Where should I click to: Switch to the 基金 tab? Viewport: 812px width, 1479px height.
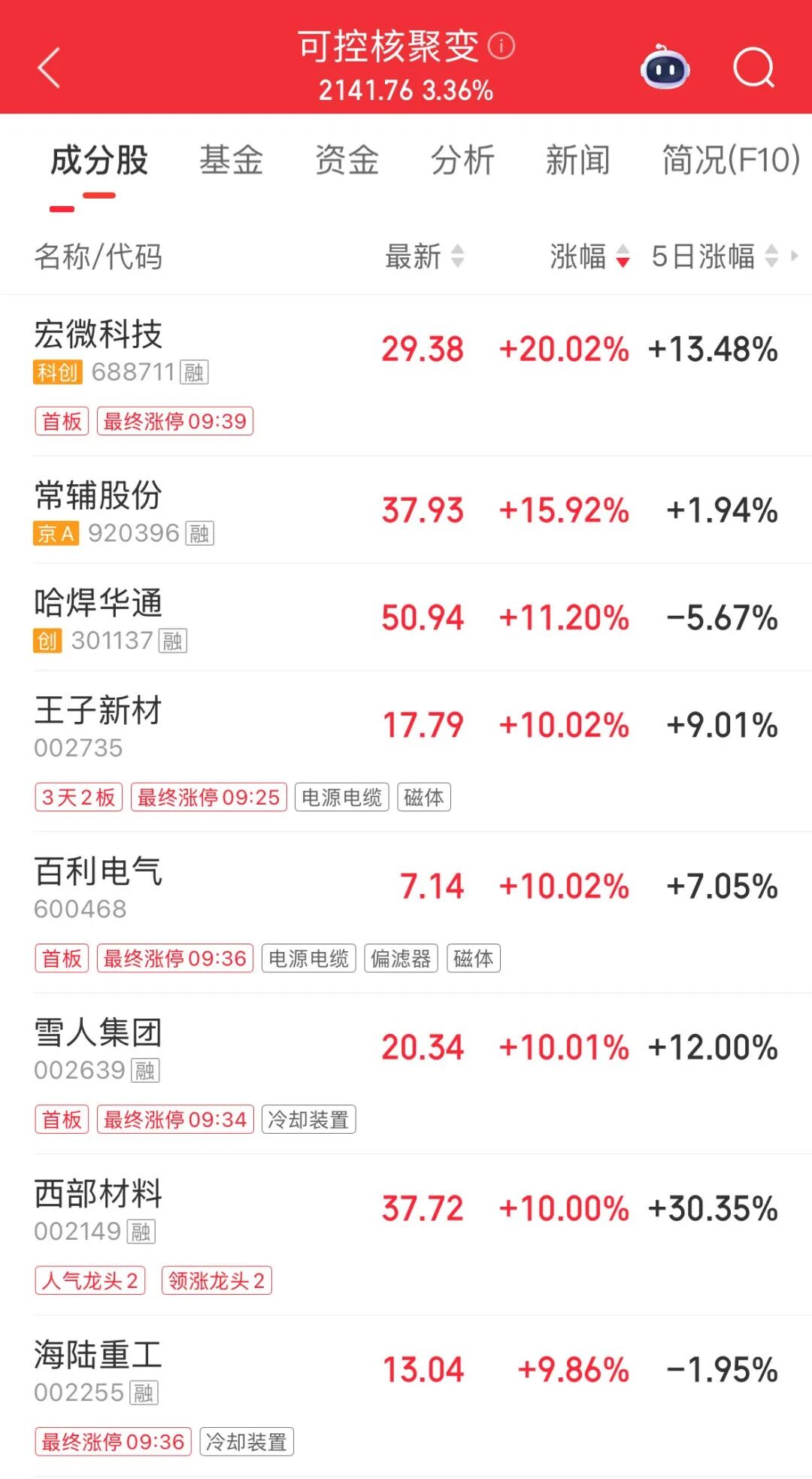pyautogui.click(x=231, y=160)
